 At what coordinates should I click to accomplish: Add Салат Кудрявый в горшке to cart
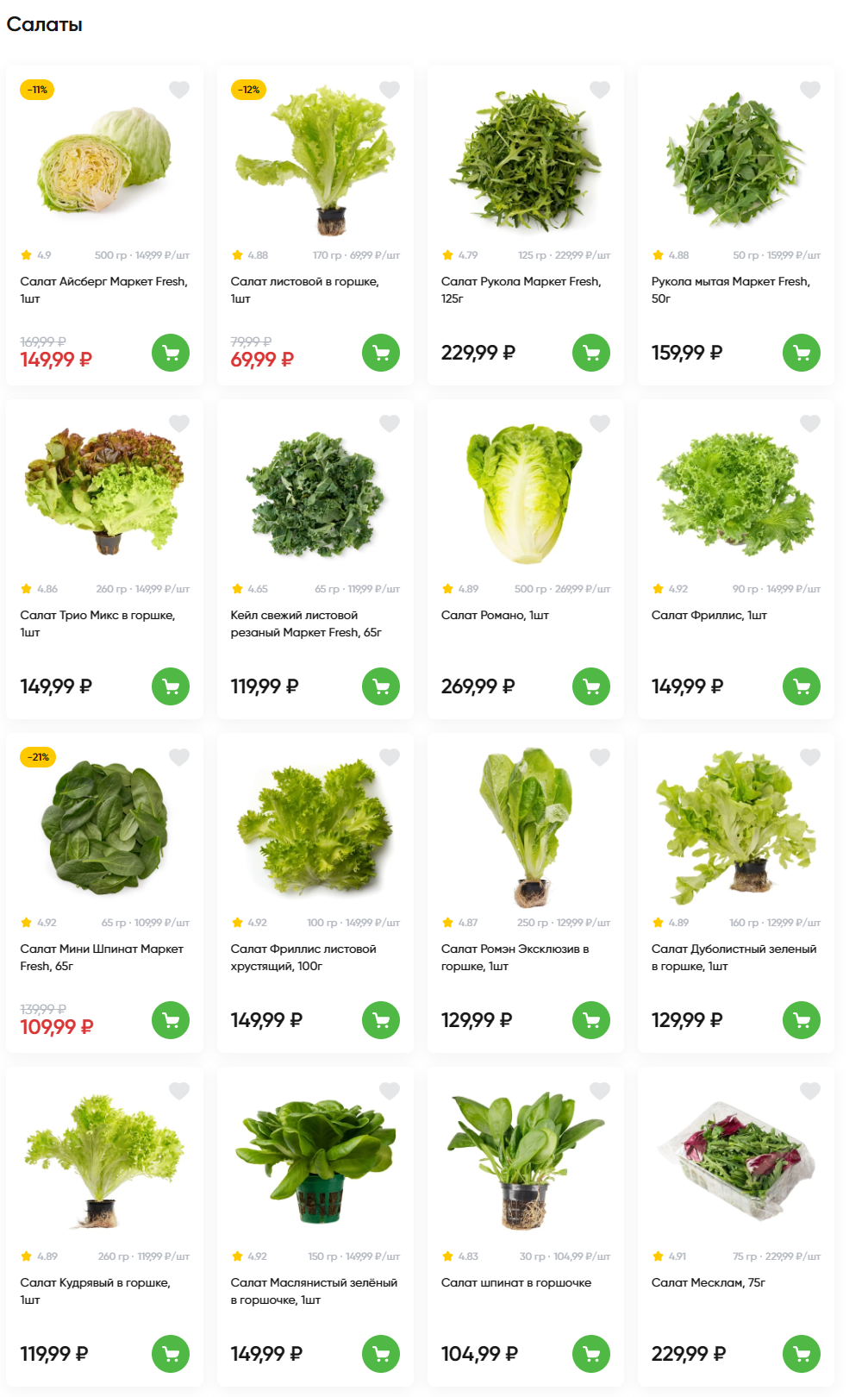[x=171, y=1354]
